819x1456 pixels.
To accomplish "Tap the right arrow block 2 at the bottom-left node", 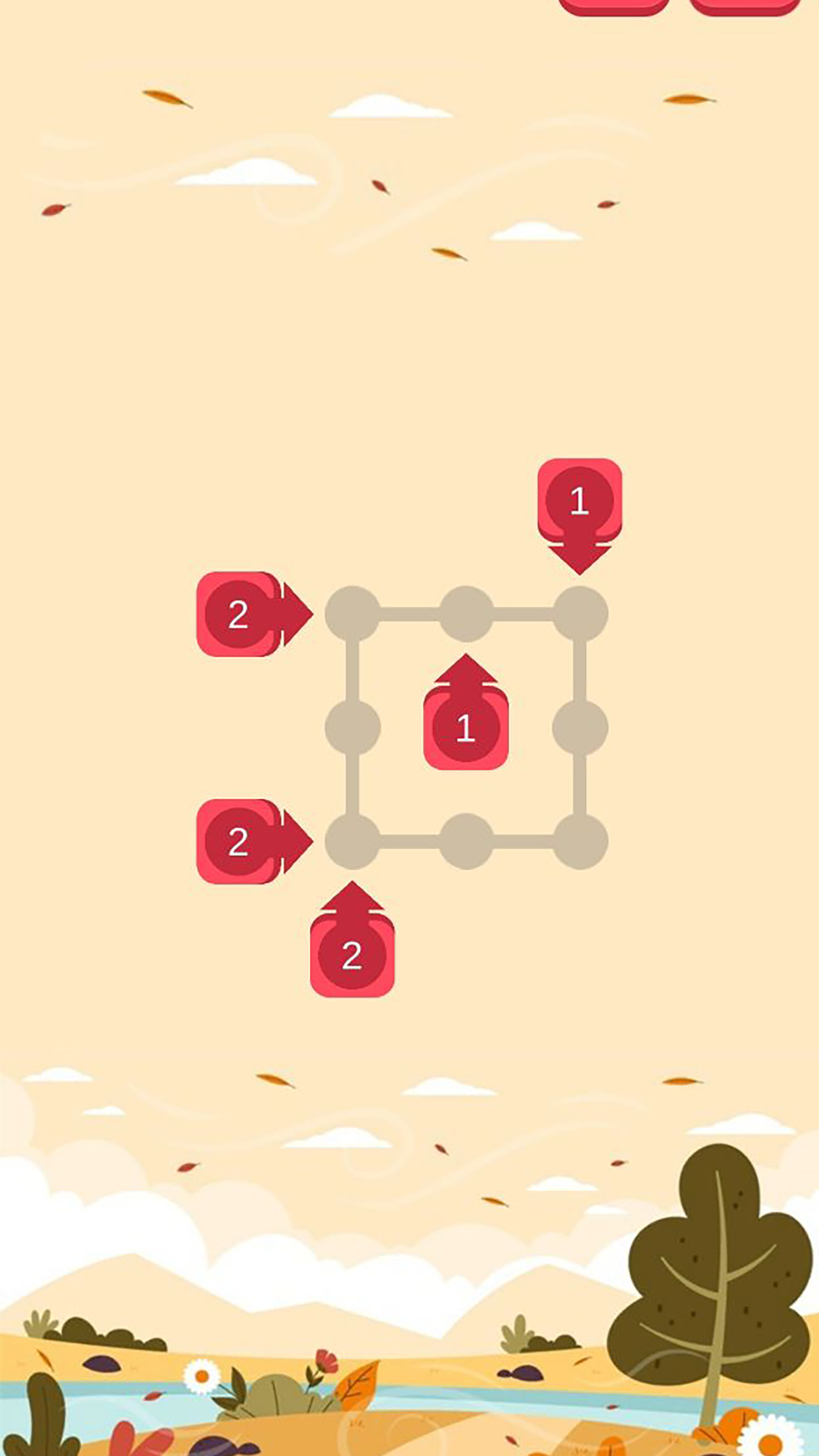I will 239,841.
